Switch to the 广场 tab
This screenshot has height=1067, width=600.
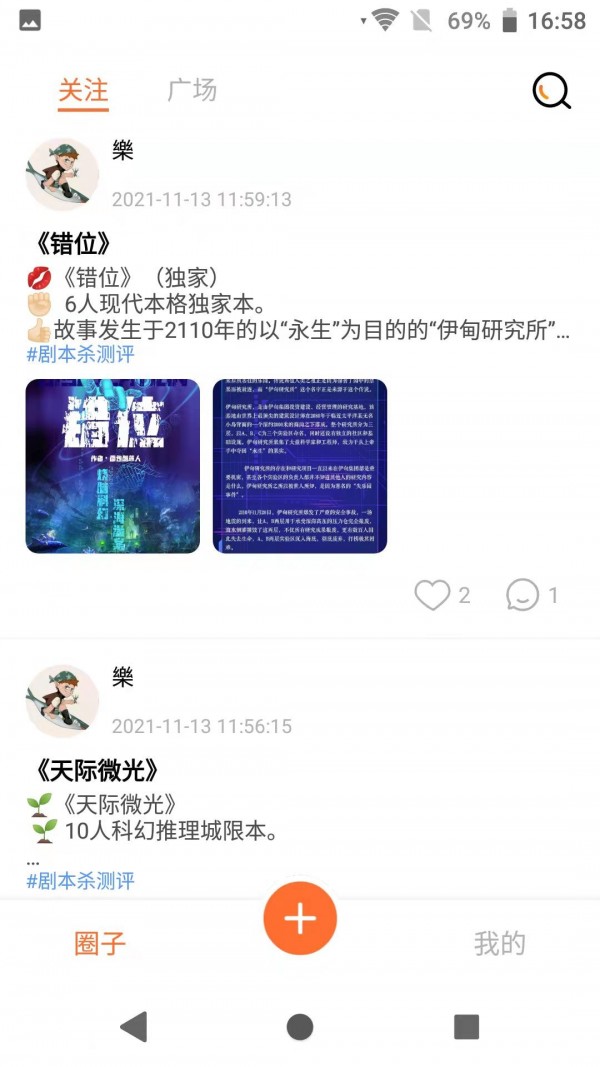192,90
